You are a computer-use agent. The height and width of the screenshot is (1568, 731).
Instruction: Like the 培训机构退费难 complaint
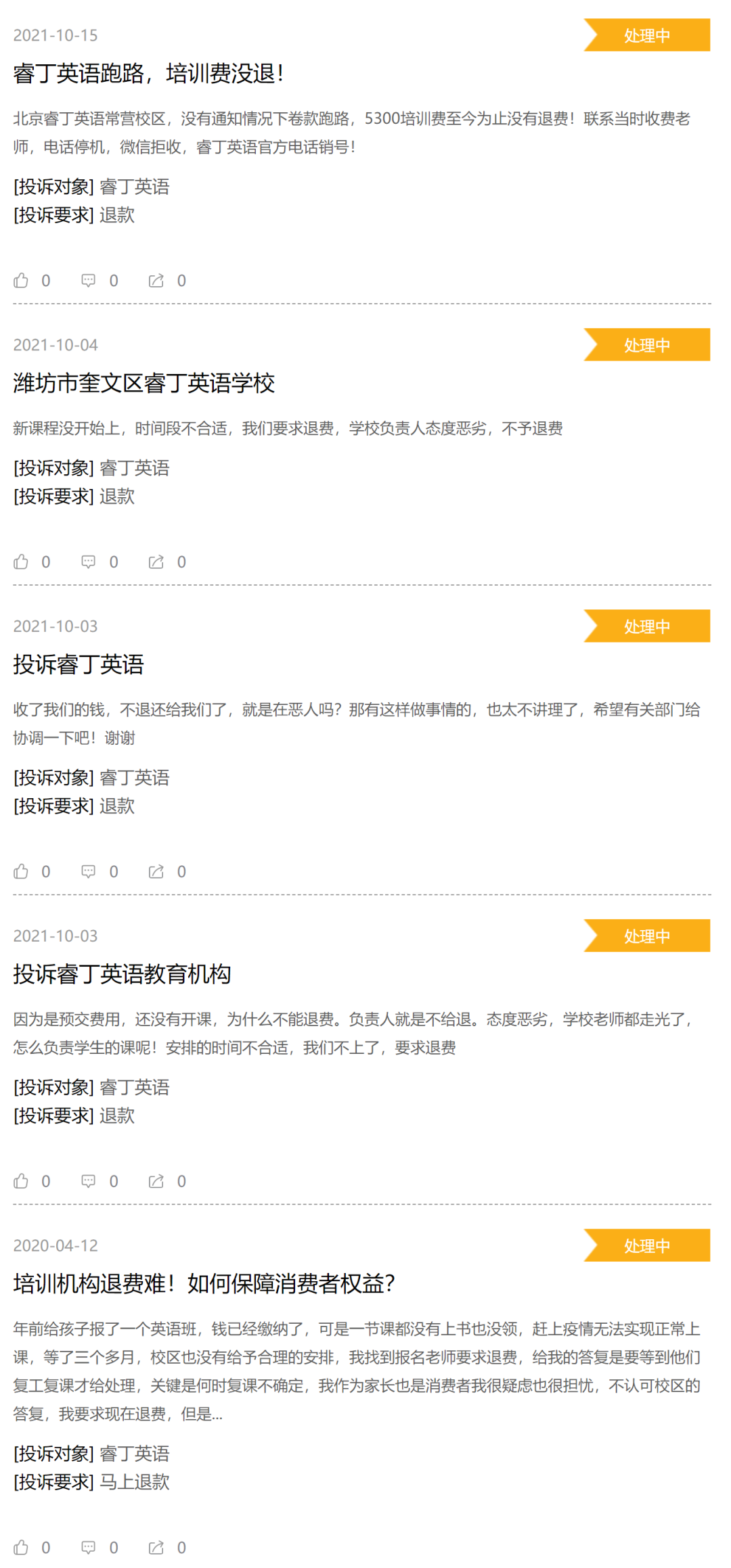pyautogui.click(x=22, y=1547)
